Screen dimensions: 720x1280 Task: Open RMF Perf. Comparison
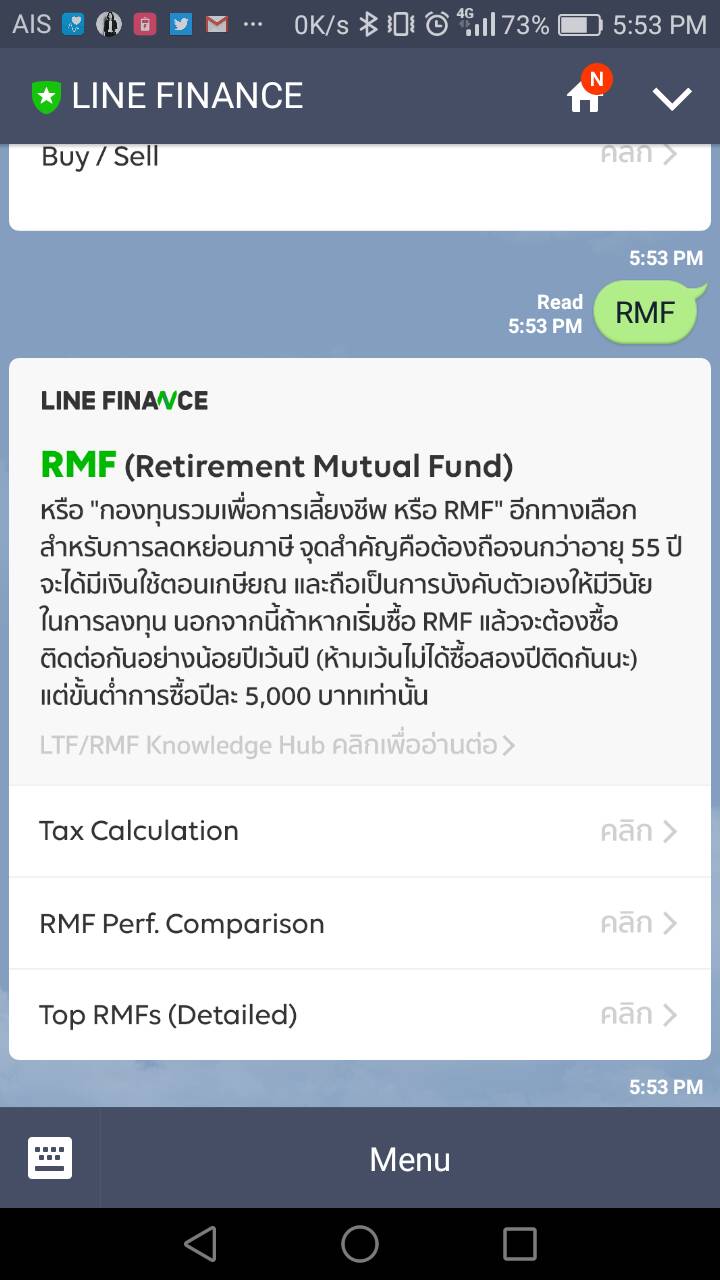coord(359,923)
